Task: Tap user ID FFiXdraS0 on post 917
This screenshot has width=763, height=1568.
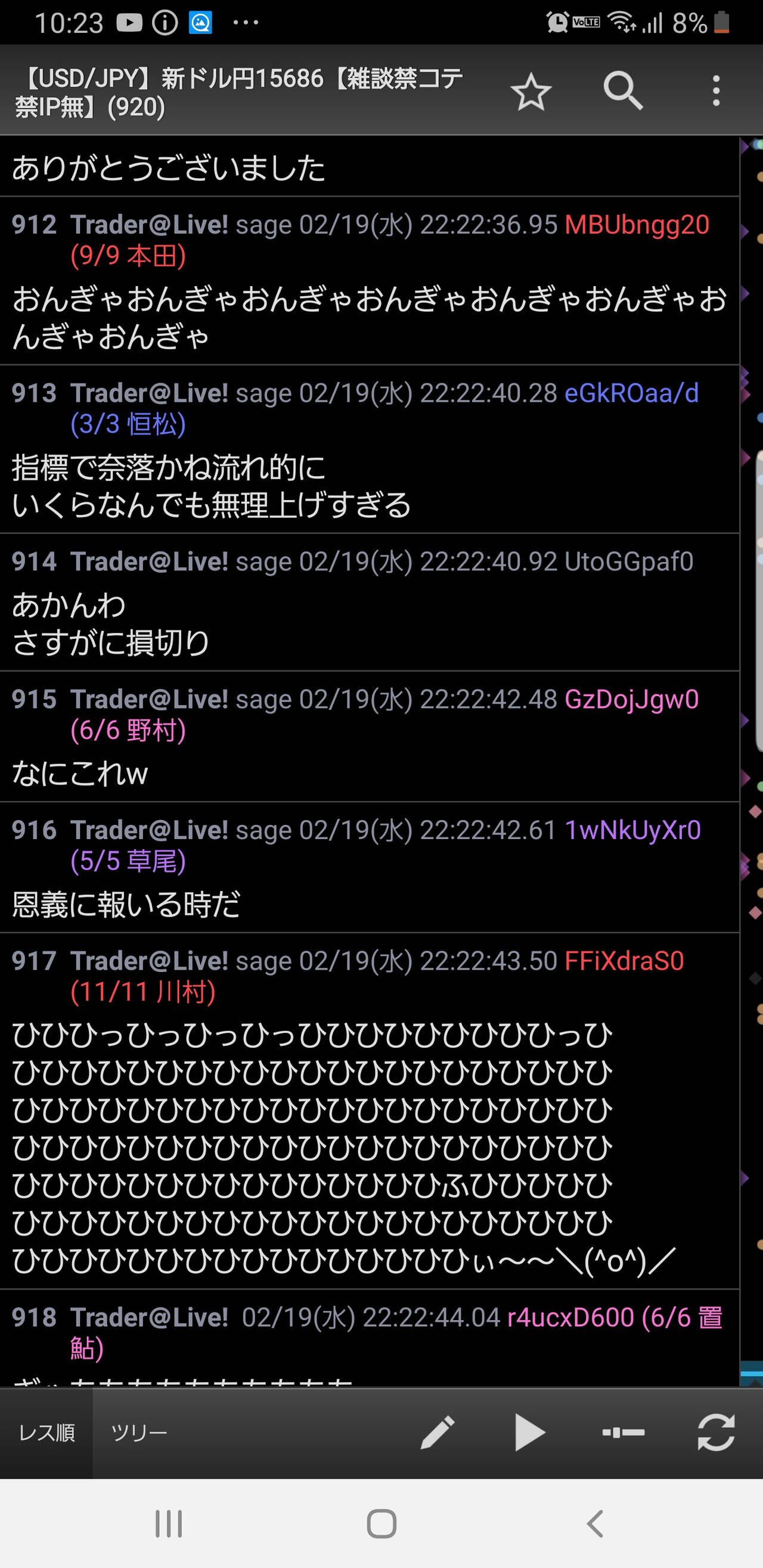Action: [x=624, y=962]
